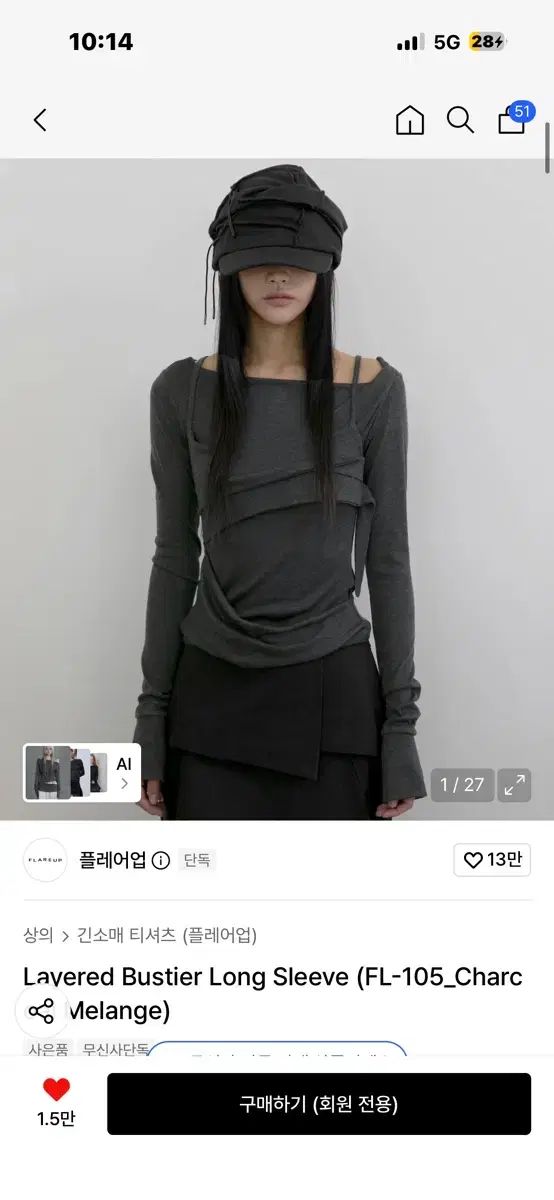Open the 긴소매 티셔츠 (플레어업) category link

click(x=167, y=936)
